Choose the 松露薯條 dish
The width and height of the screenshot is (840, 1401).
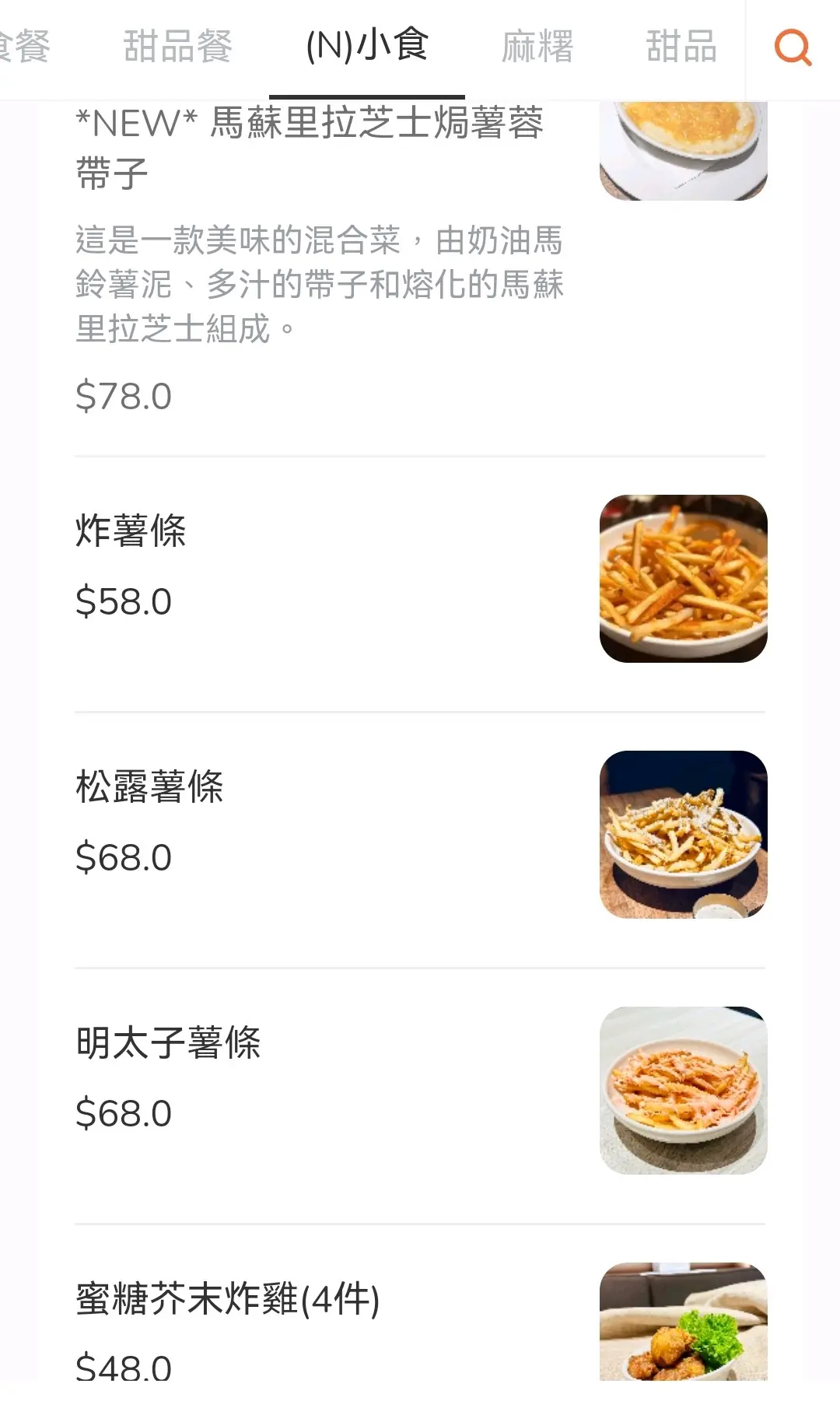click(149, 787)
